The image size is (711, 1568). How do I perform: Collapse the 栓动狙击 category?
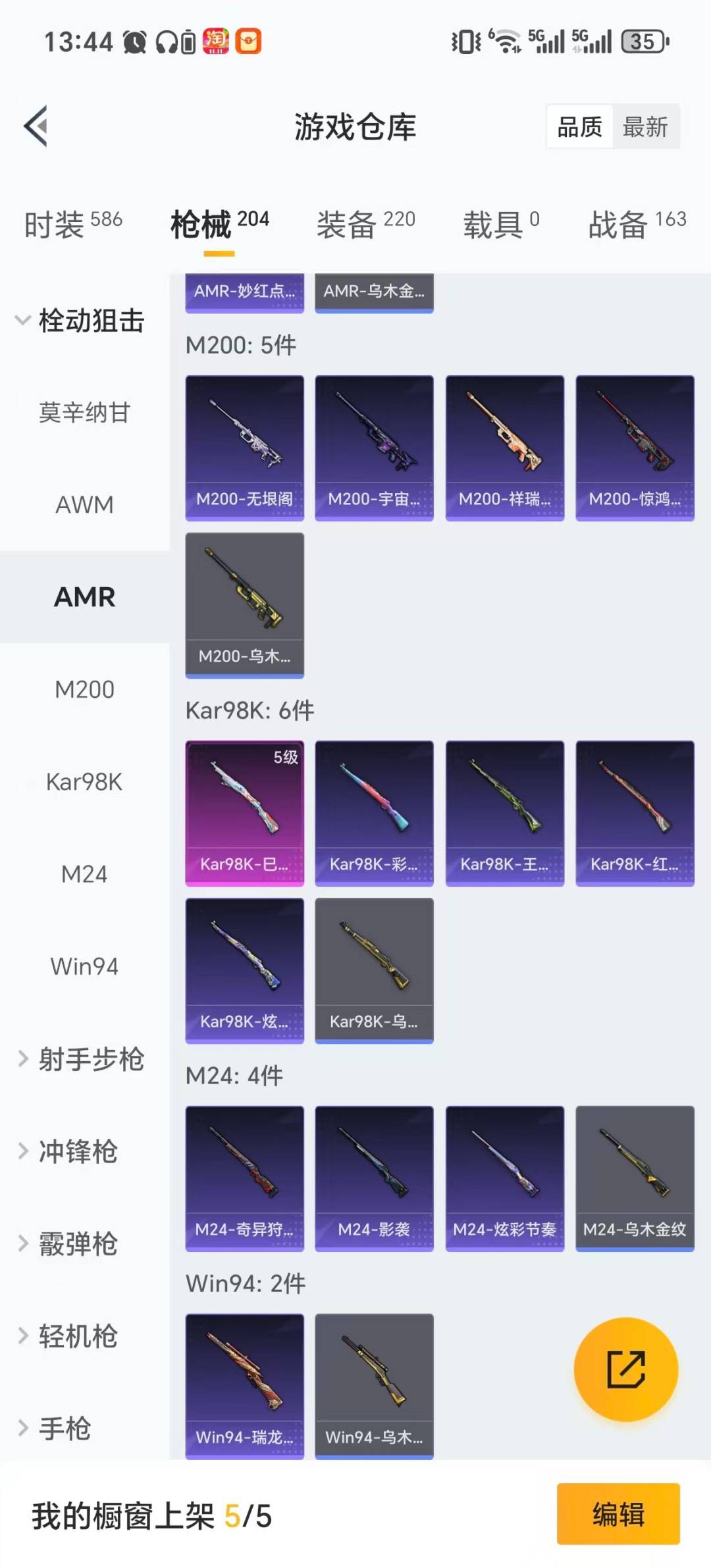(x=79, y=321)
